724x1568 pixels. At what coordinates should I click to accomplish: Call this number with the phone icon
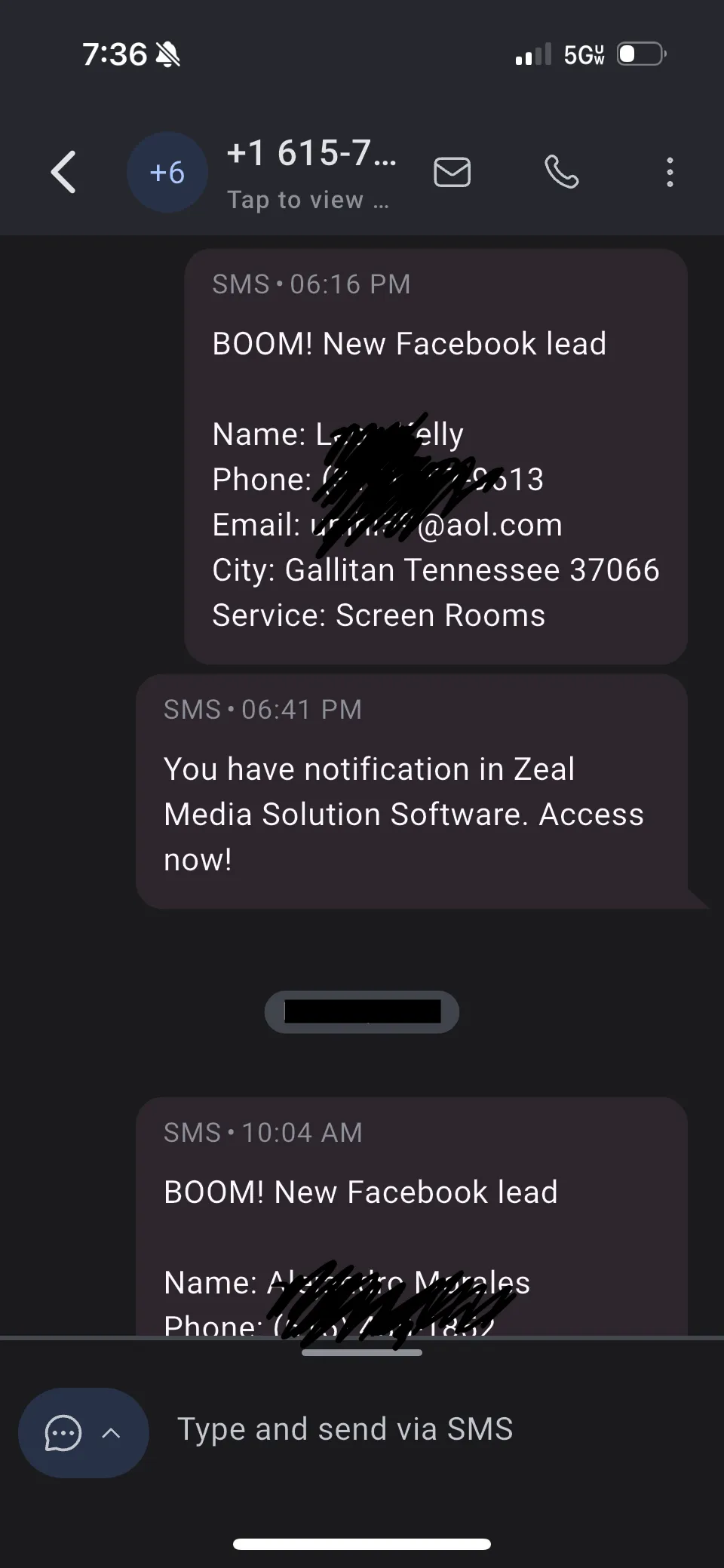[562, 172]
